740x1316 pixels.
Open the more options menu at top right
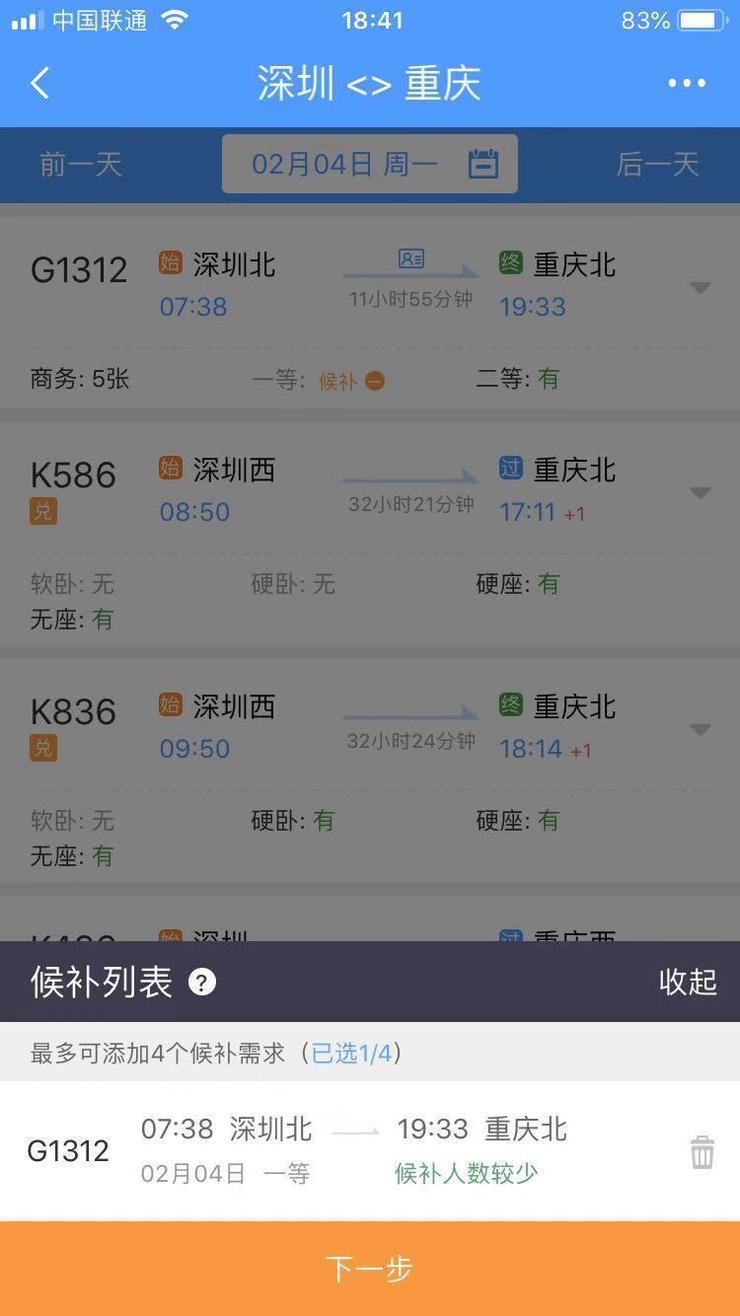pyautogui.click(x=684, y=82)
